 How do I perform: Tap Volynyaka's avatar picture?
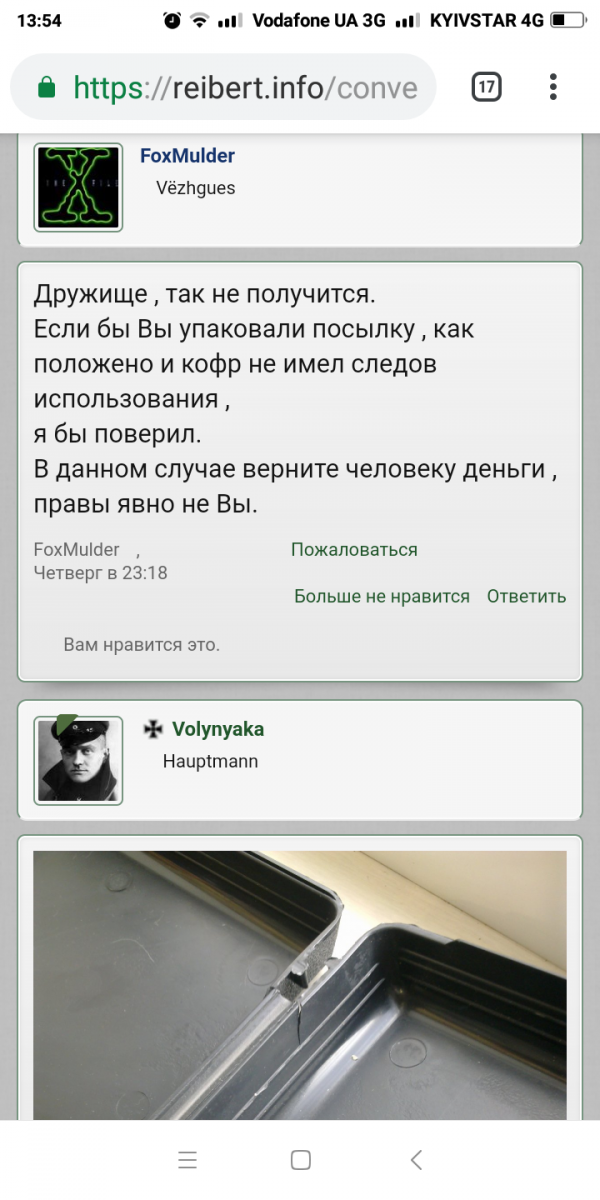pos(79,759)
